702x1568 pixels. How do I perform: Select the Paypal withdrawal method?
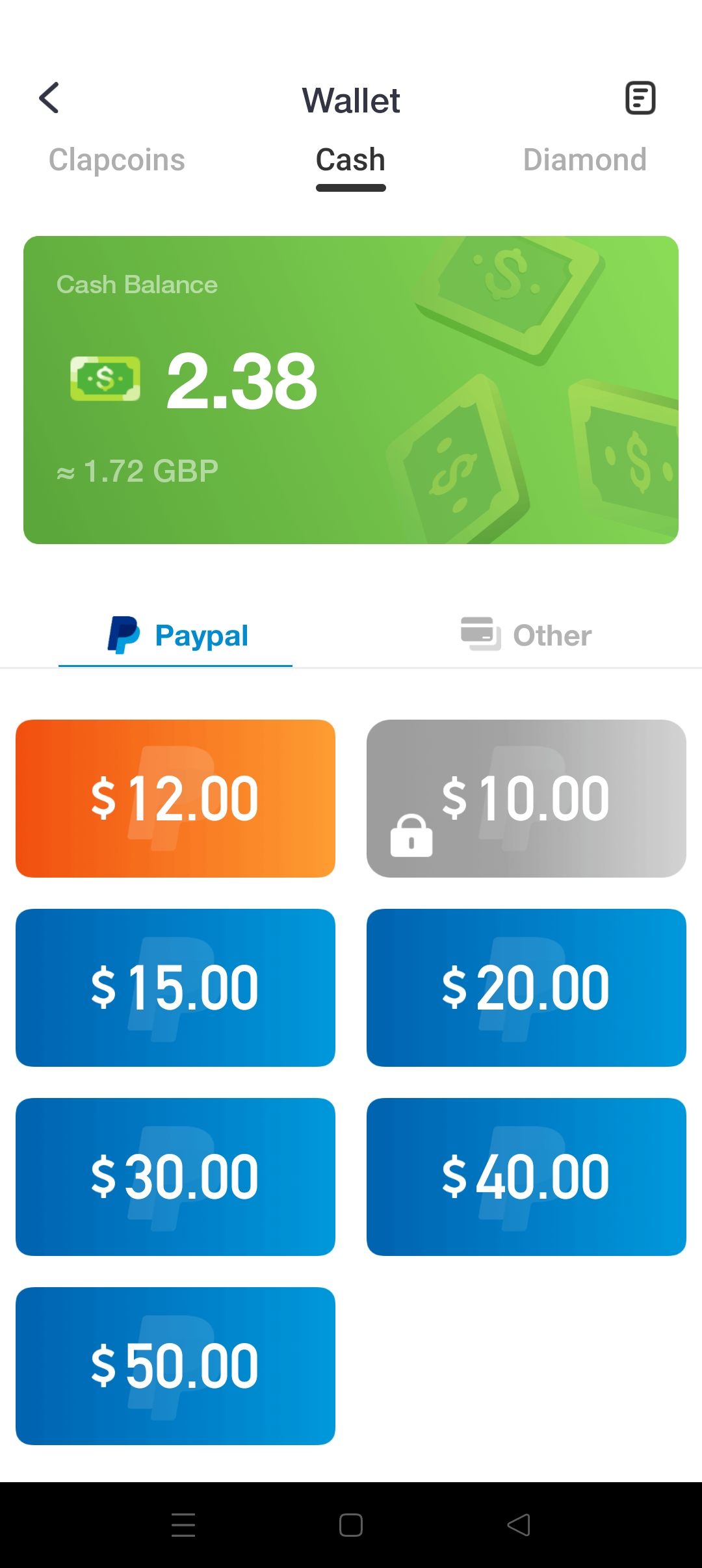pyautogui.click(x=177, y=635)
